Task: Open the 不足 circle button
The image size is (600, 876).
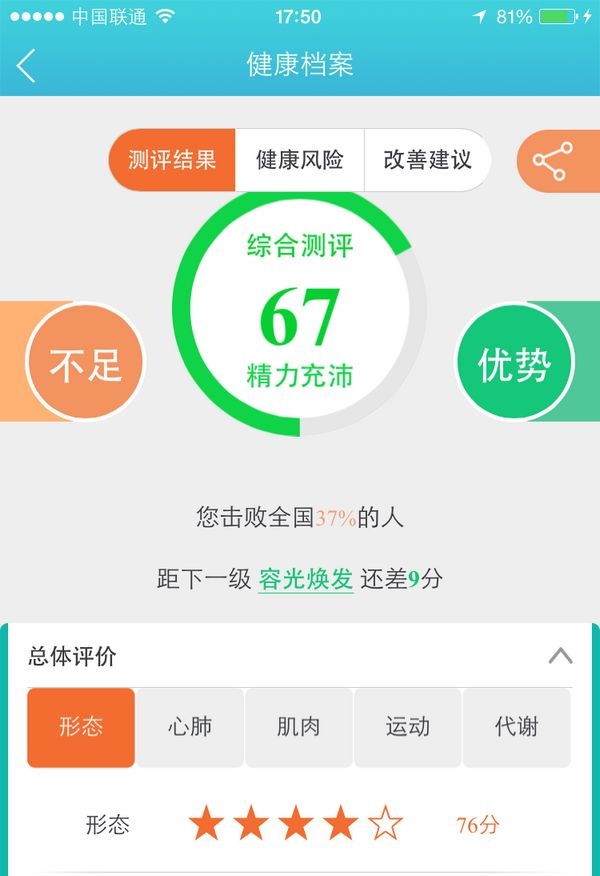Action: pyautogui.click(x=85, y=362)
